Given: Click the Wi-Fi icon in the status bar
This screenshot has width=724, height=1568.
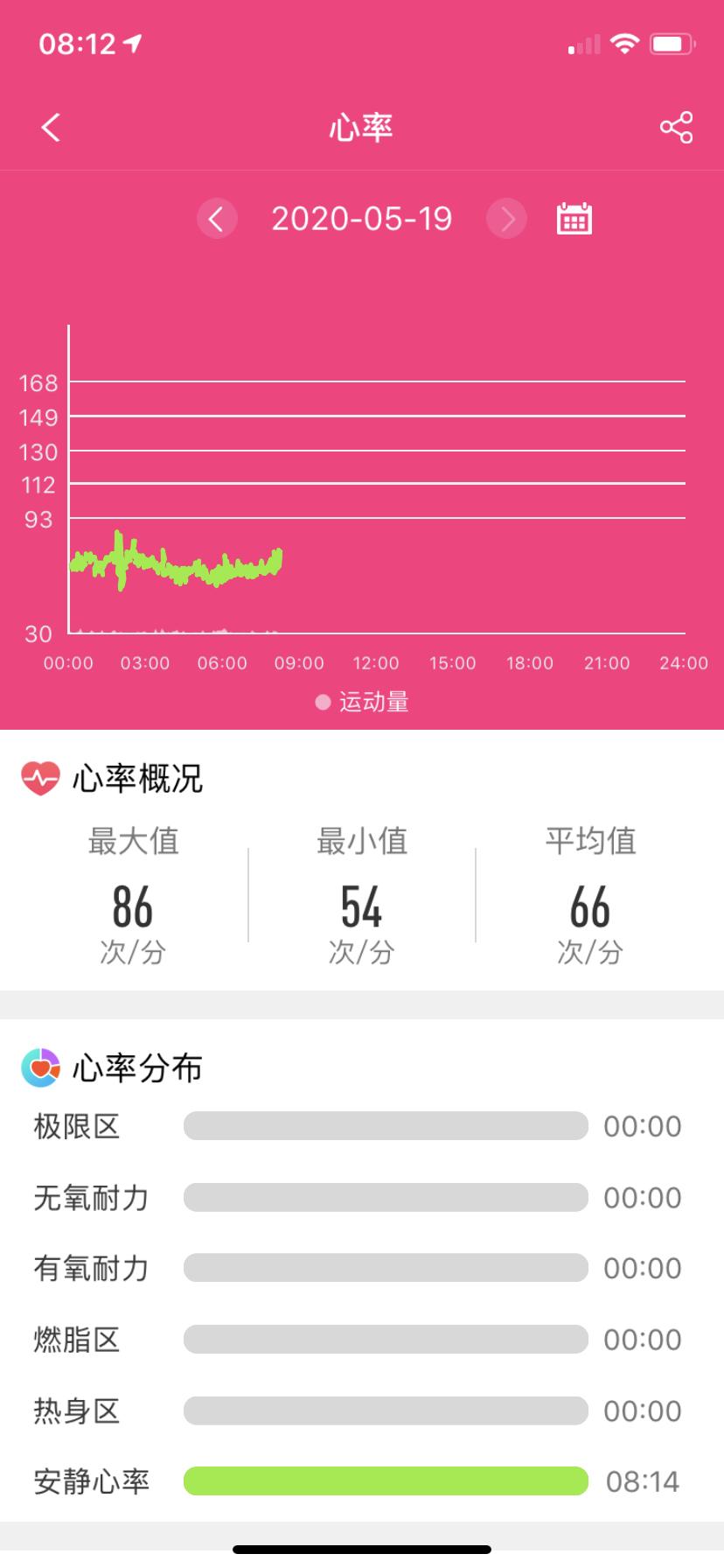Looking at the screenshot, I should pos(623,42).
